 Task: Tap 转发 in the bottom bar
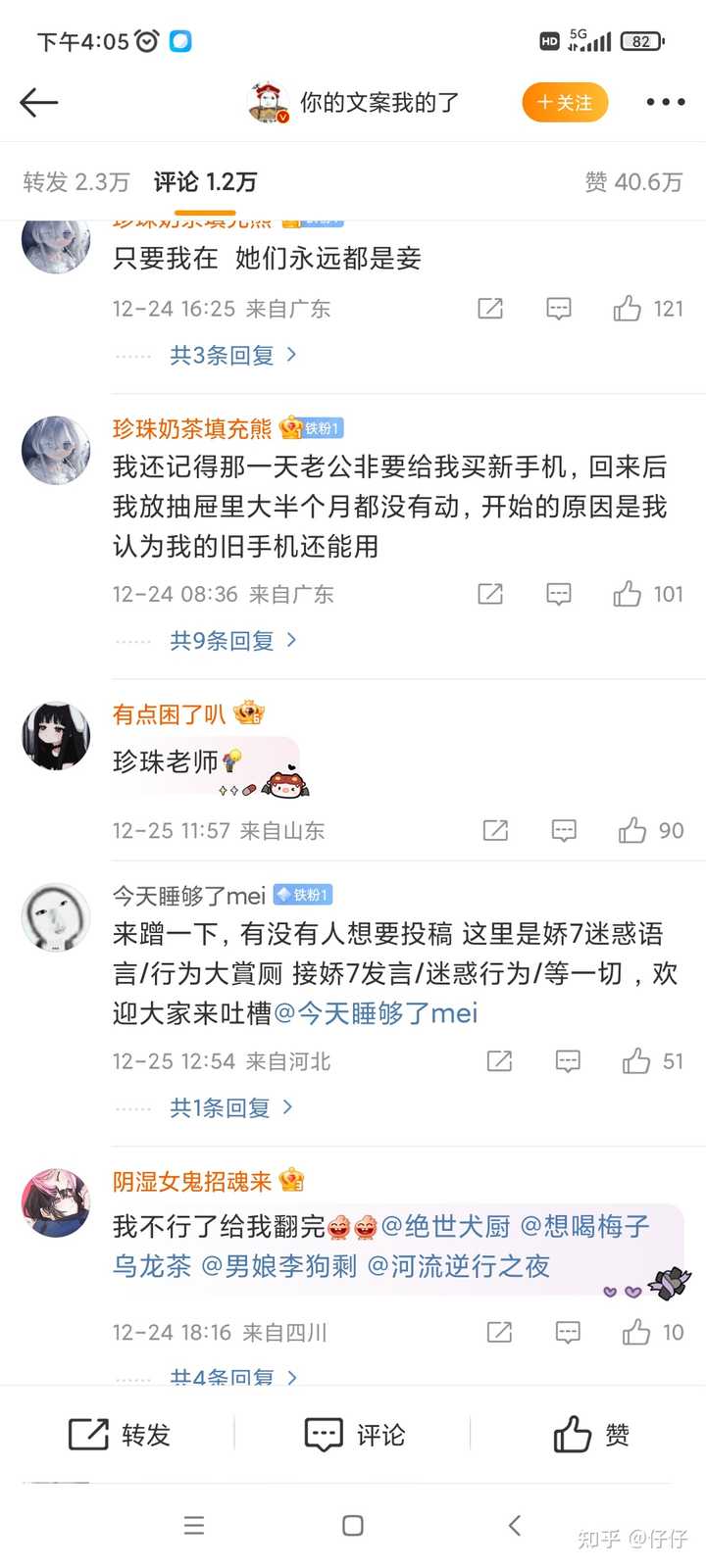tap(120, 1435)
